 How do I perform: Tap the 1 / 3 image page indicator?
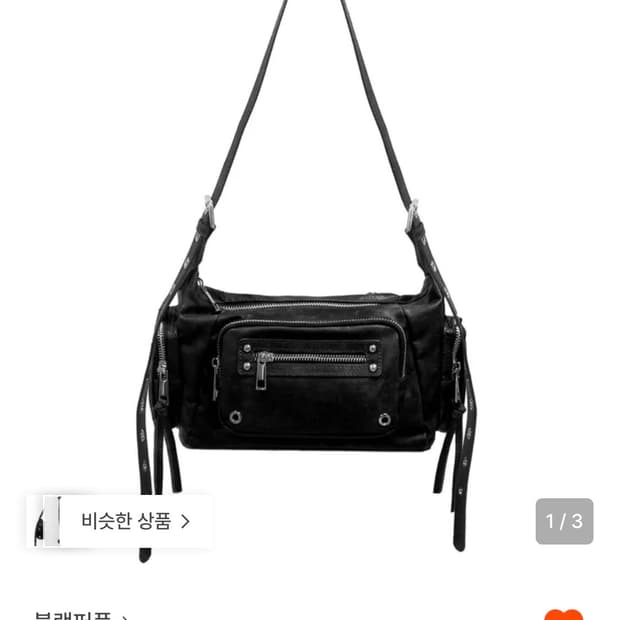point(564,521)
